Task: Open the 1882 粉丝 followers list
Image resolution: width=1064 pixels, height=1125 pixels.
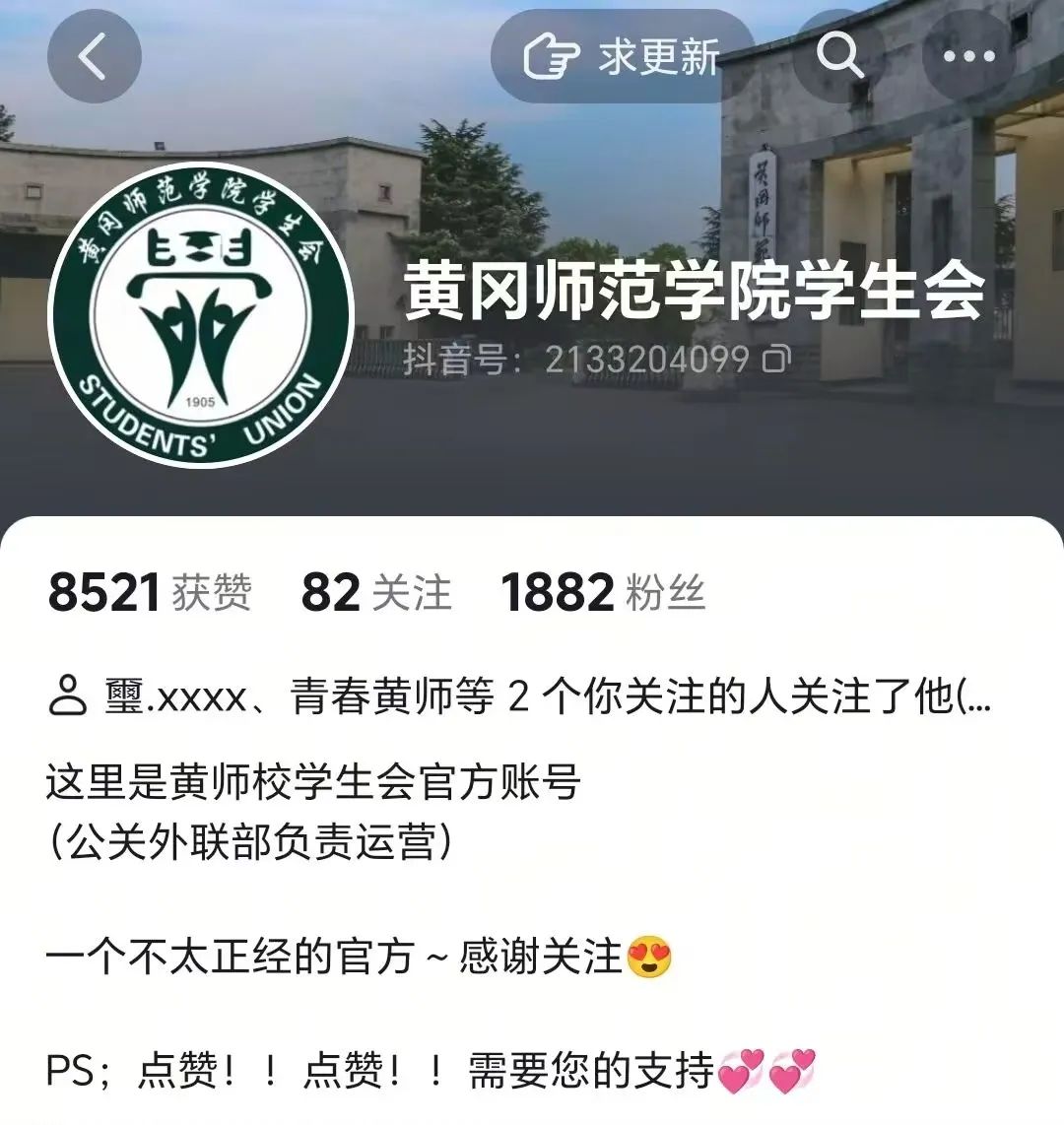Action: point(603,593)
